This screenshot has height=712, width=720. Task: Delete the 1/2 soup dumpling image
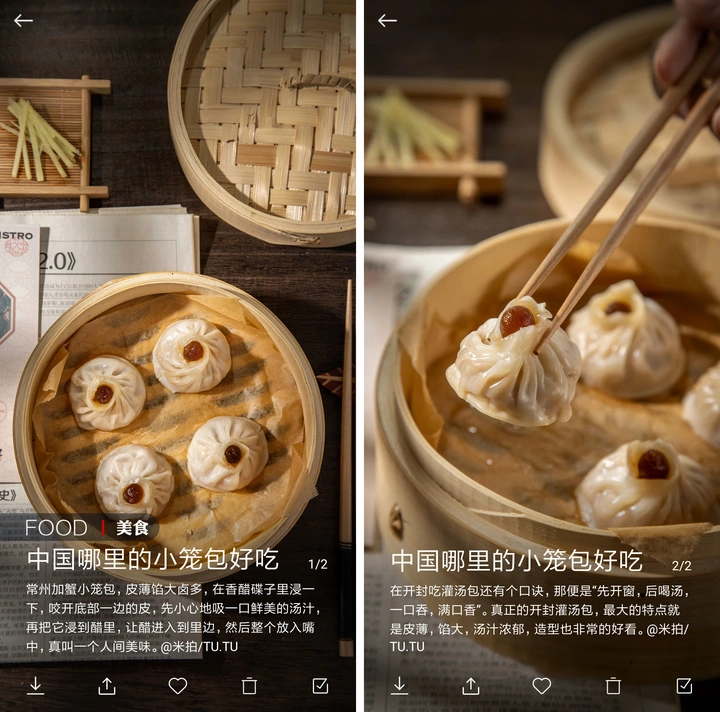click(249, 685)
